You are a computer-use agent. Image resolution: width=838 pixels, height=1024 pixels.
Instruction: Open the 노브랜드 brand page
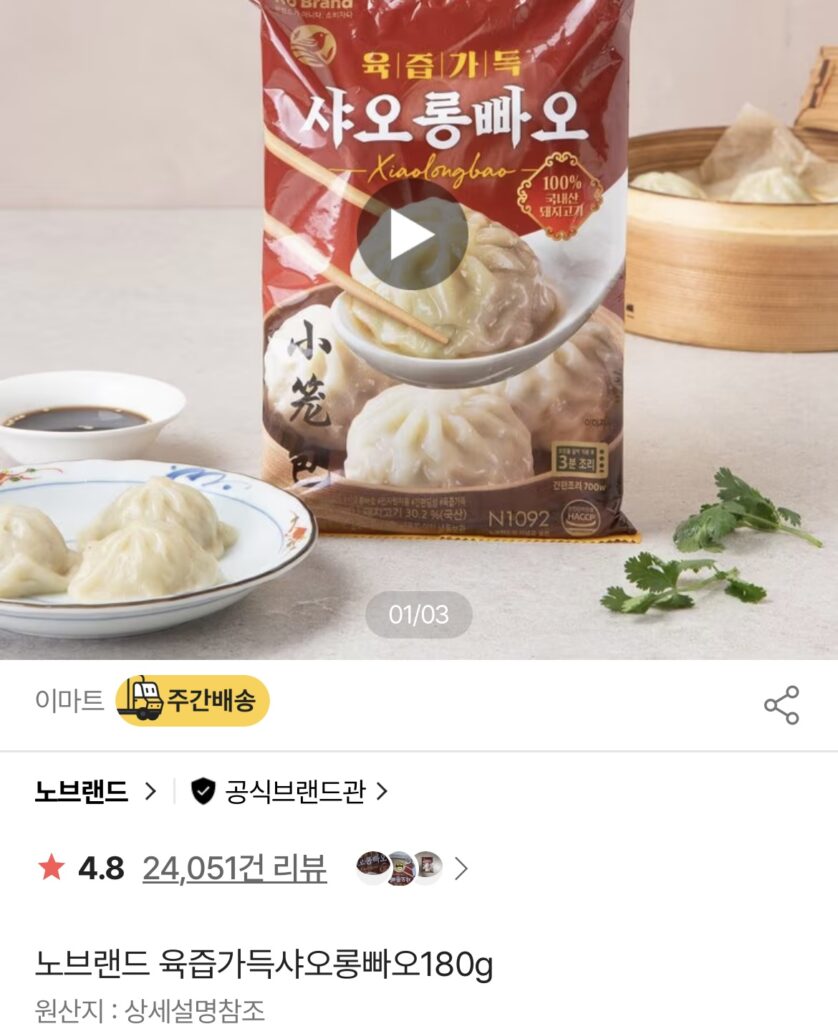95,792
